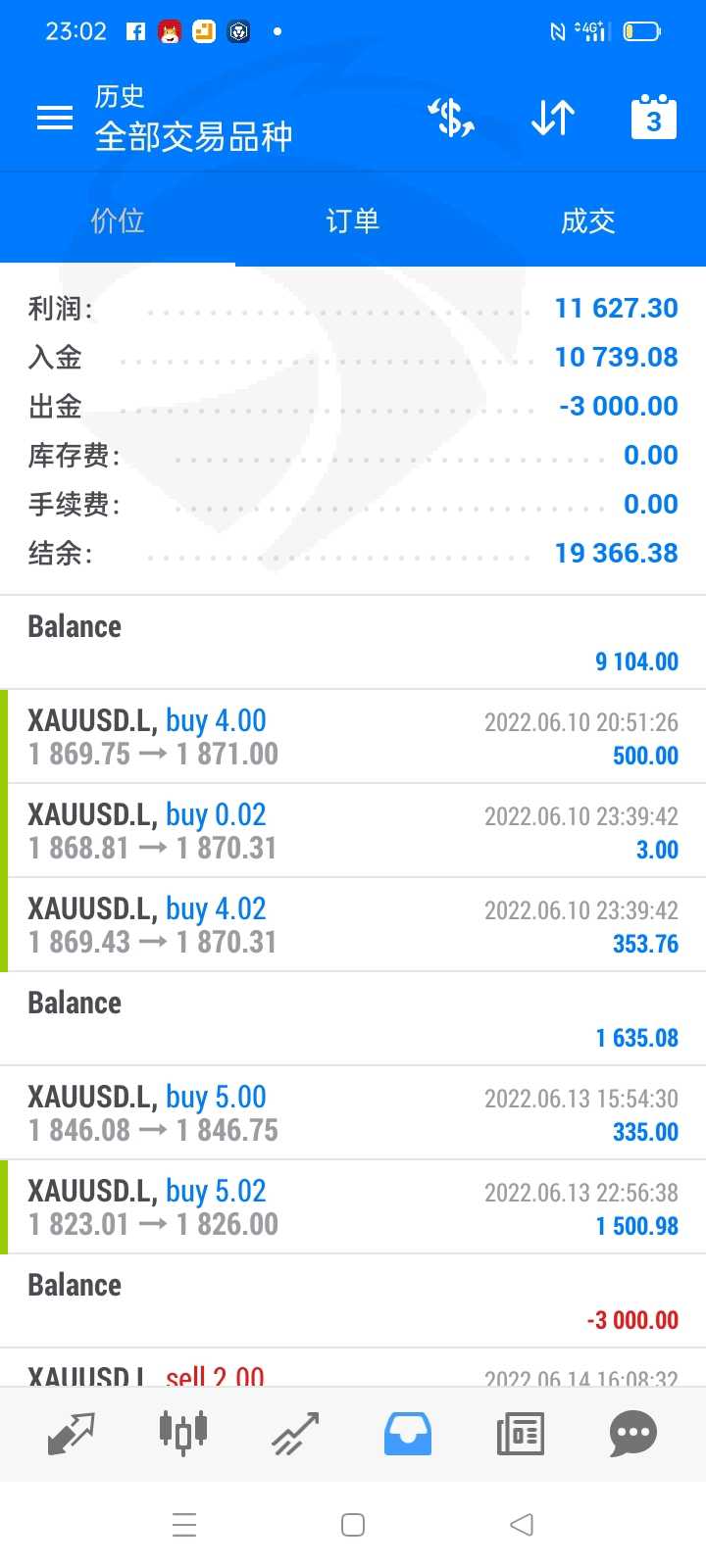Open the symbol filter with dollar icon
This screenshot has height=1568, width=706.
451,119
